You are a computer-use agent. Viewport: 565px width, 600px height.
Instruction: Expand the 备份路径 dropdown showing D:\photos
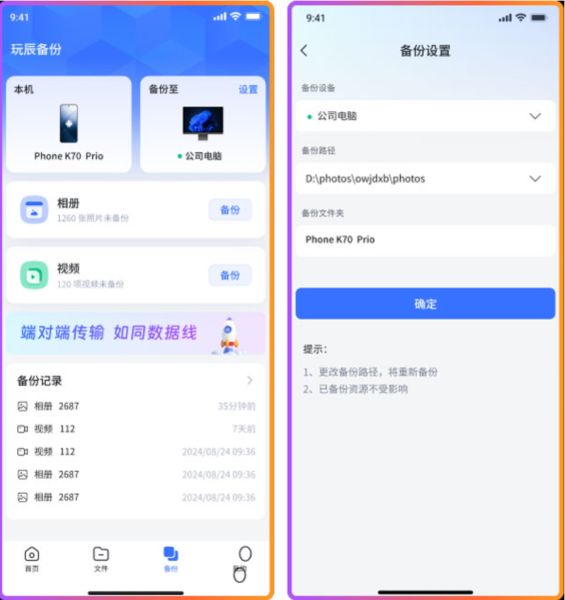point(425,179)
